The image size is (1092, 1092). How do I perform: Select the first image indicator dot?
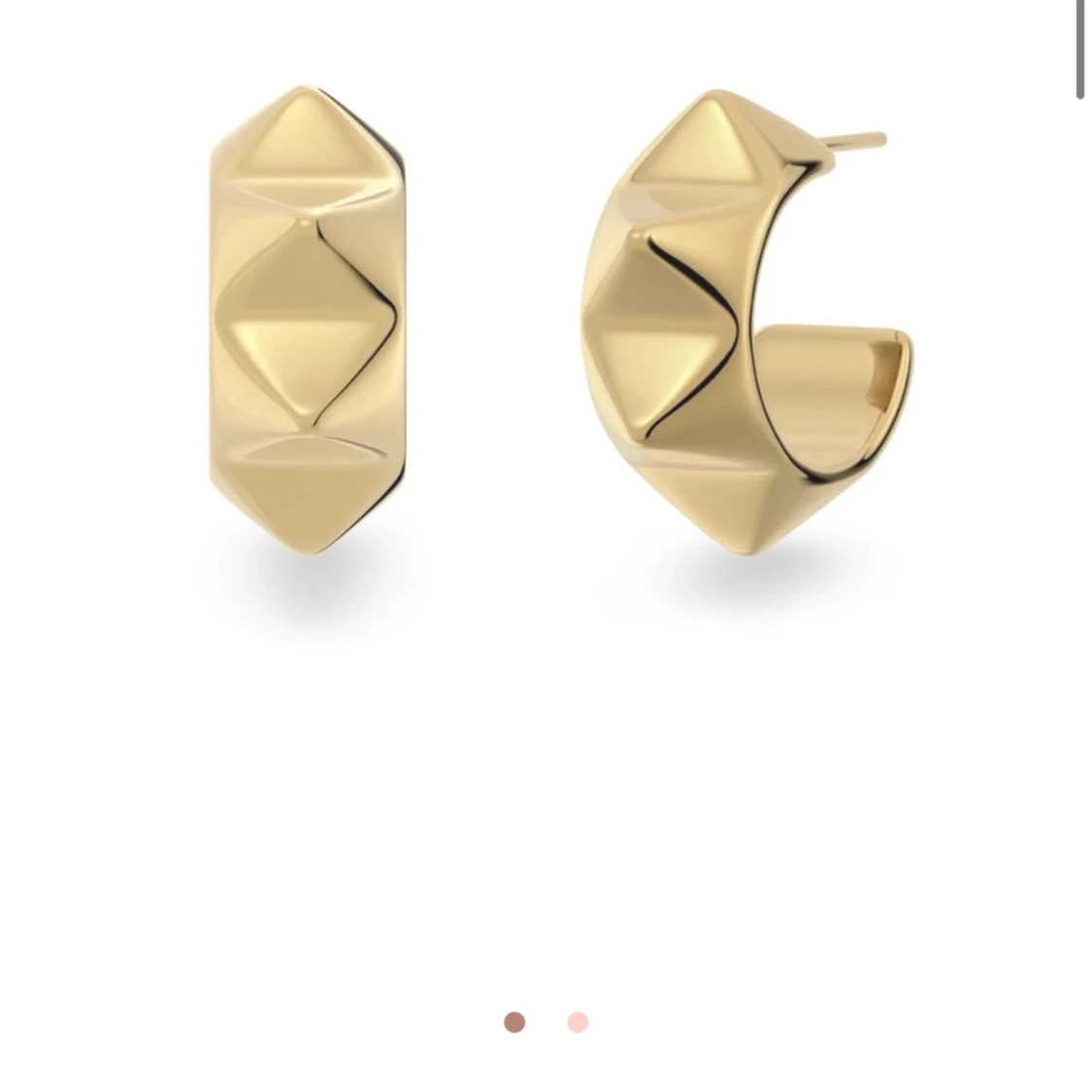pos(514,1022)
